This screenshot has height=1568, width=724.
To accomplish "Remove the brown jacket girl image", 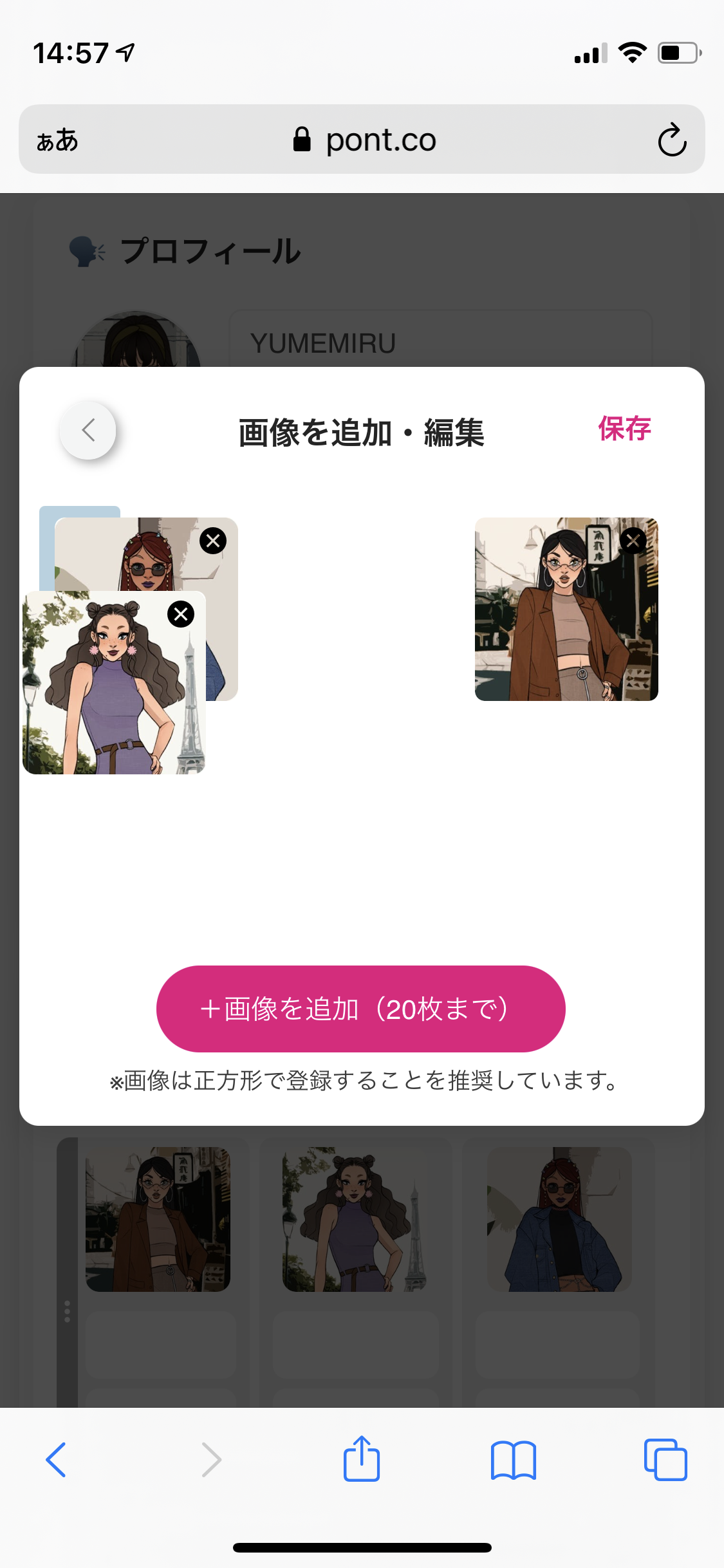I will click(x=633, y=541).
